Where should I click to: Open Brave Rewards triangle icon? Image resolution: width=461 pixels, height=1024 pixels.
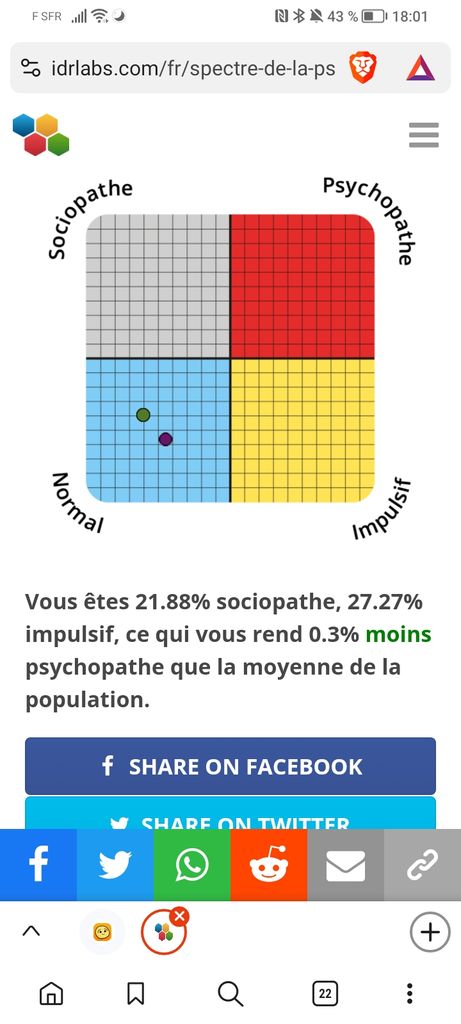[421, 68]
